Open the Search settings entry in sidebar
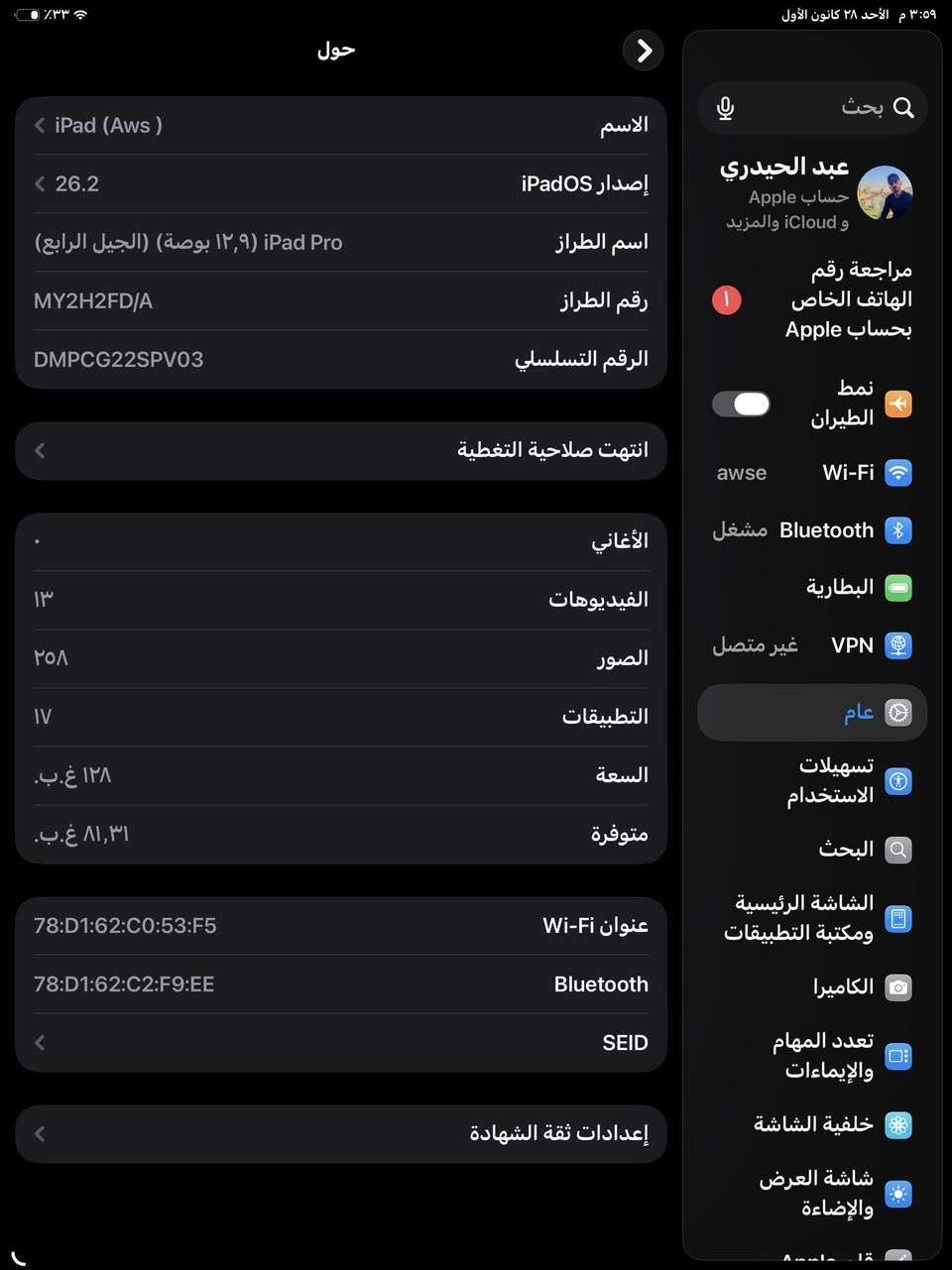The width and height of the screenshot is (952, 1270). tap(848, 849)
